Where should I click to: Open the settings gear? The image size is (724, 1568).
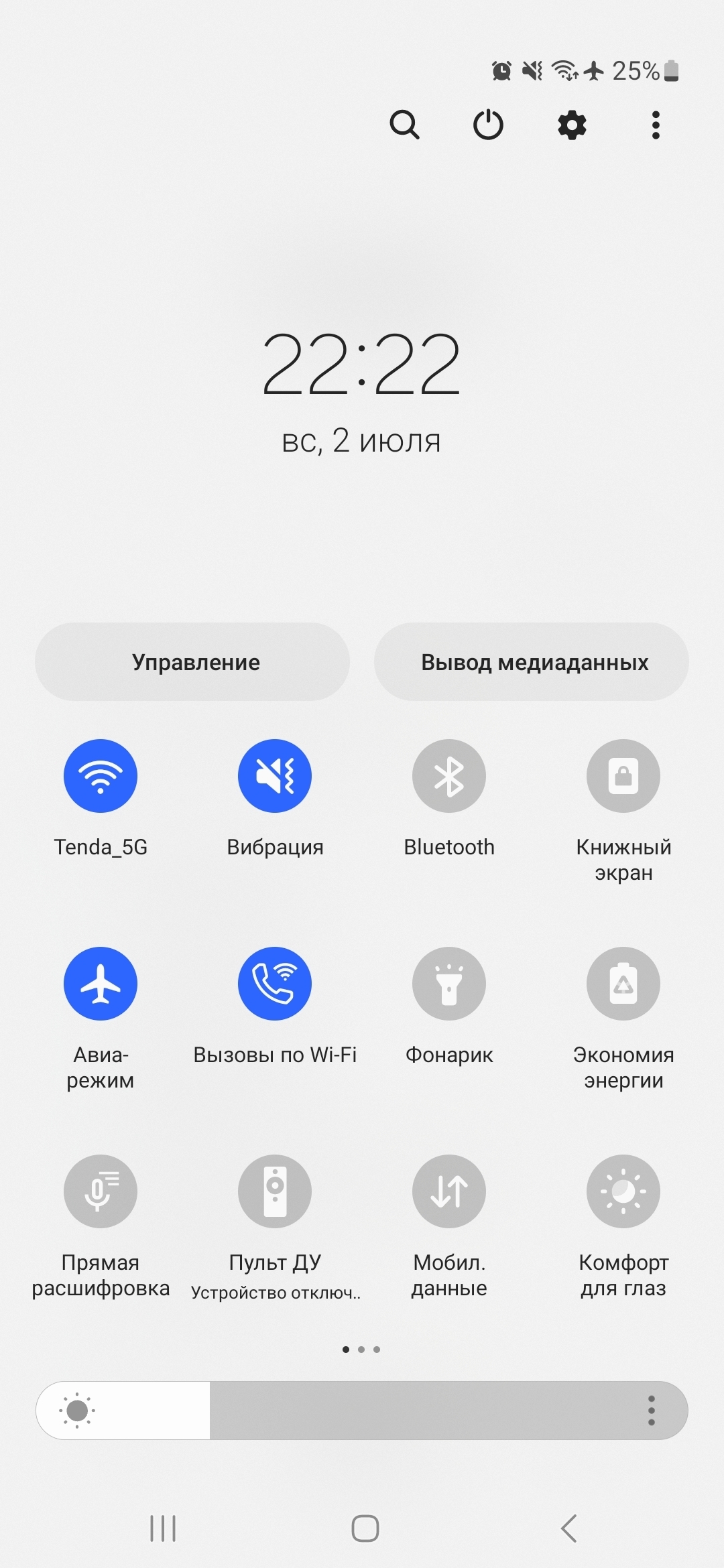click(572, 125)
